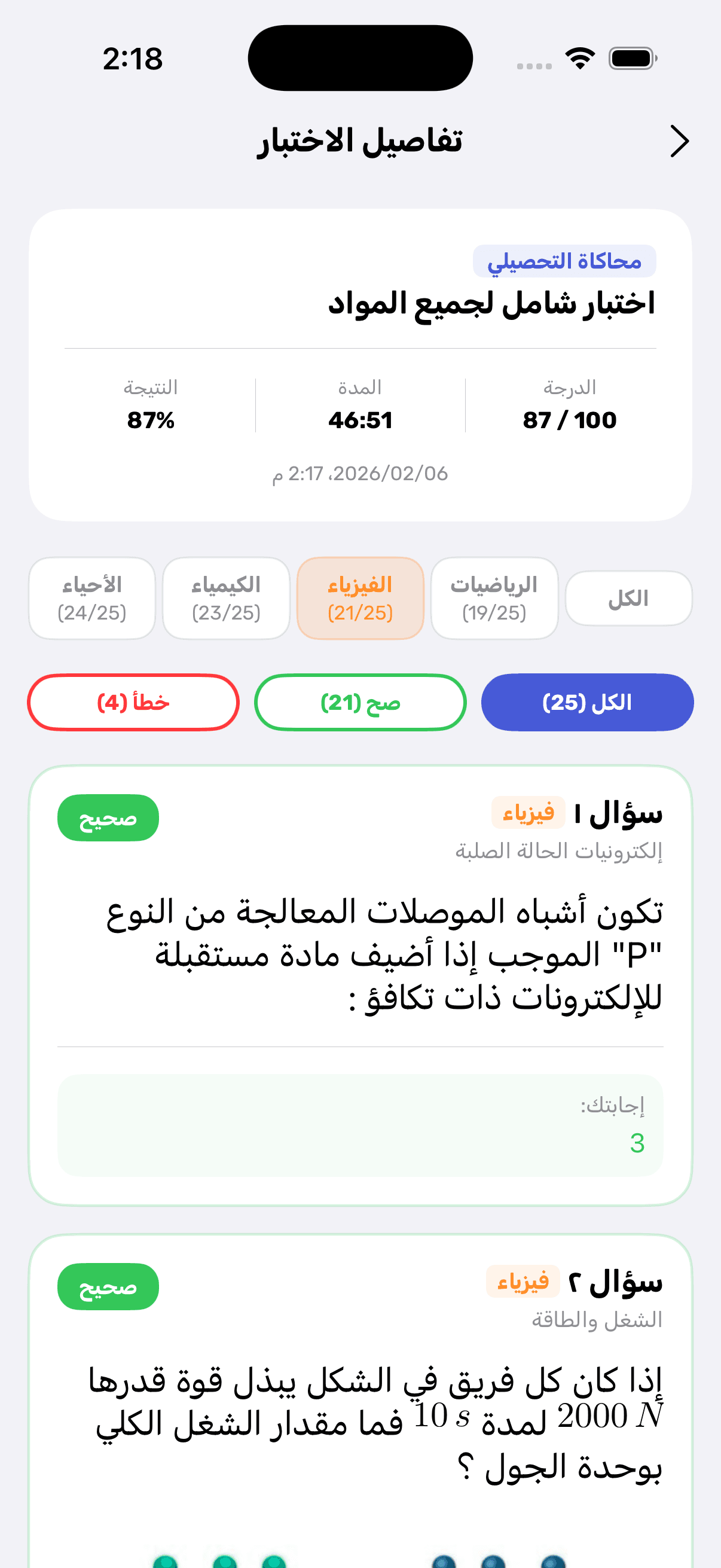Tap the 87% النتيجة score value
This screenshot has width=721, height=1568.
(x=151, y=420)
